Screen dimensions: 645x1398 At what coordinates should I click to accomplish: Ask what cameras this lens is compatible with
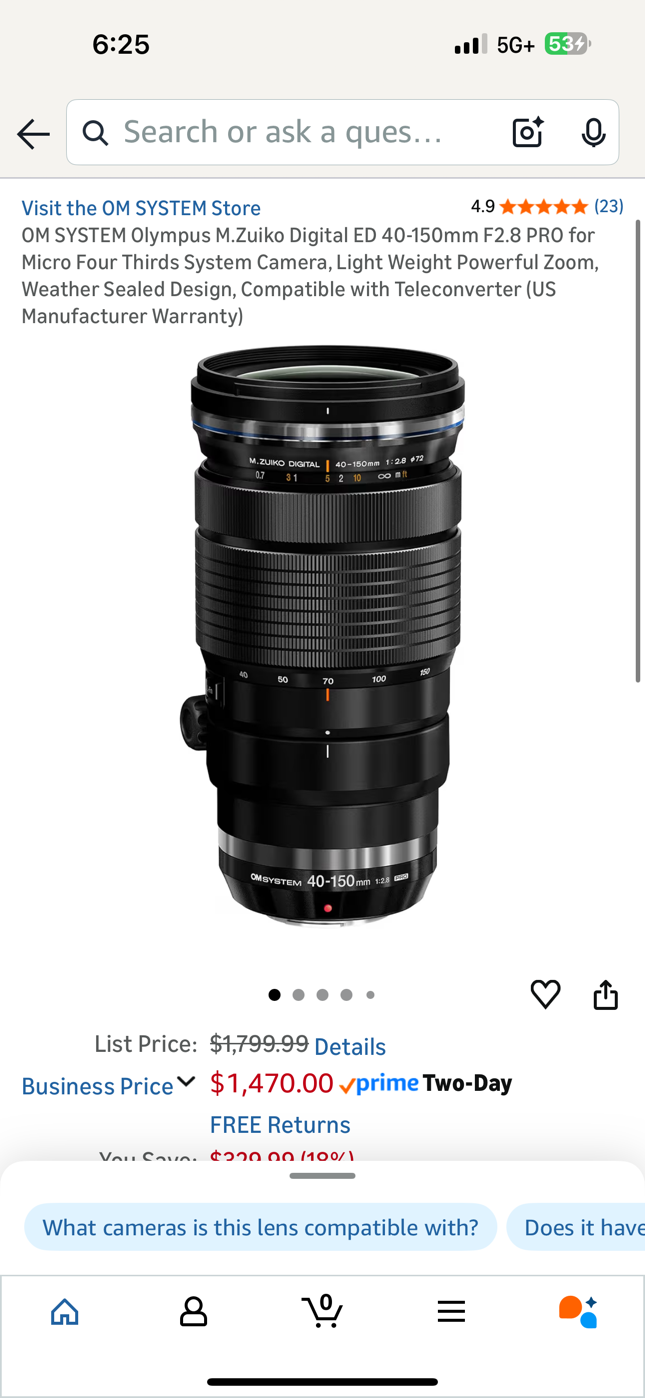(x=260, y=1227)
